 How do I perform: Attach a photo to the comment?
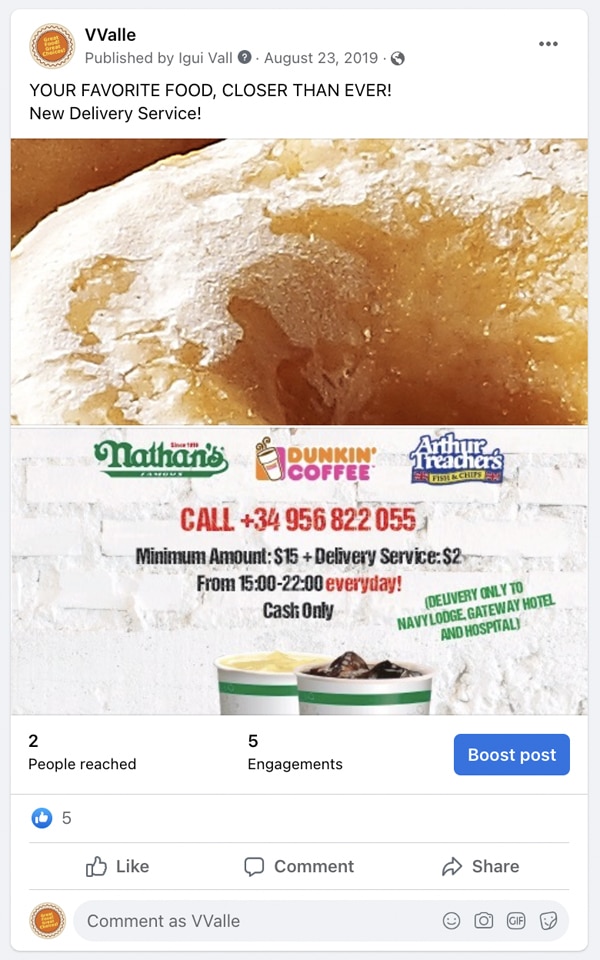[x=483, y=921]
